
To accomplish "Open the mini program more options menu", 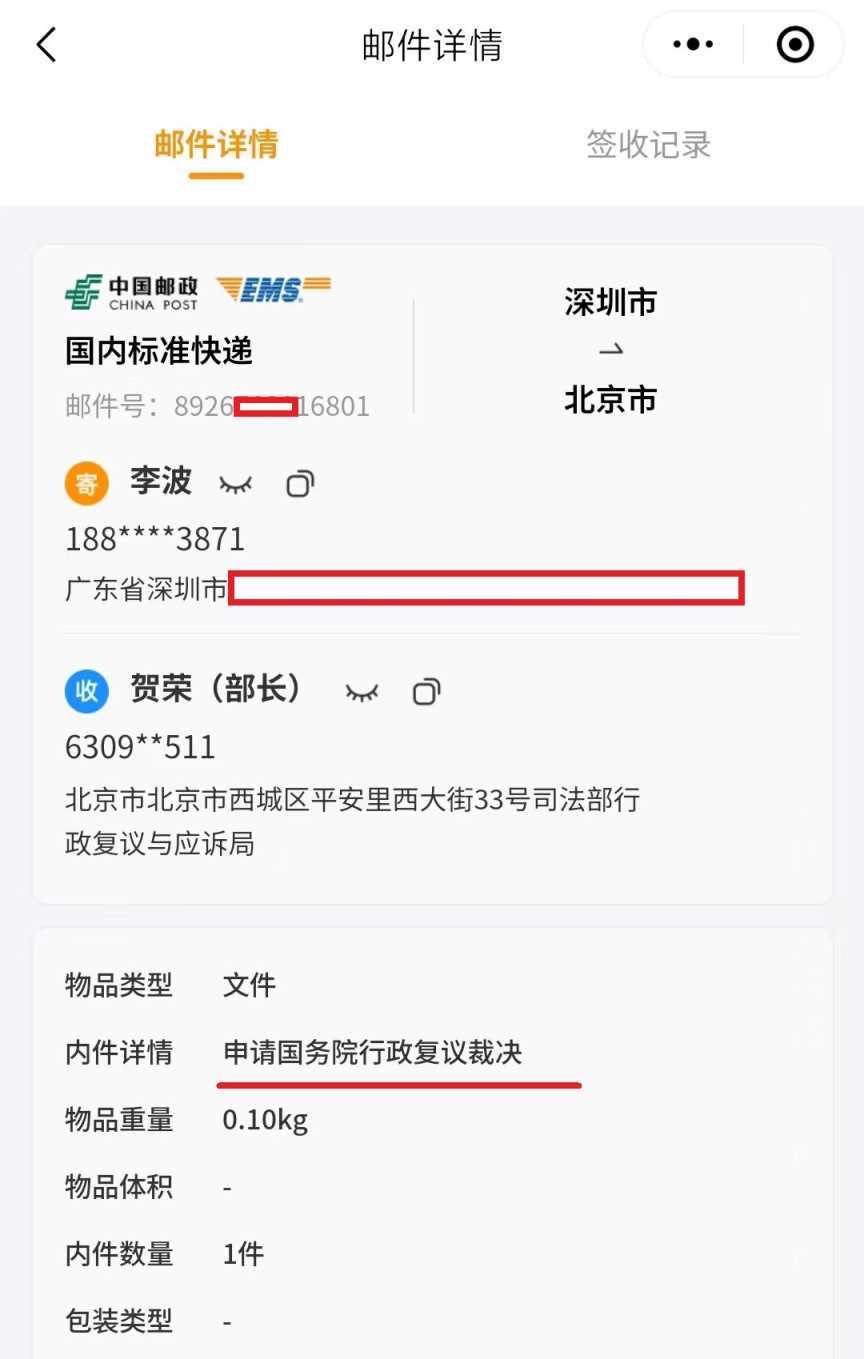I will 693,45.
